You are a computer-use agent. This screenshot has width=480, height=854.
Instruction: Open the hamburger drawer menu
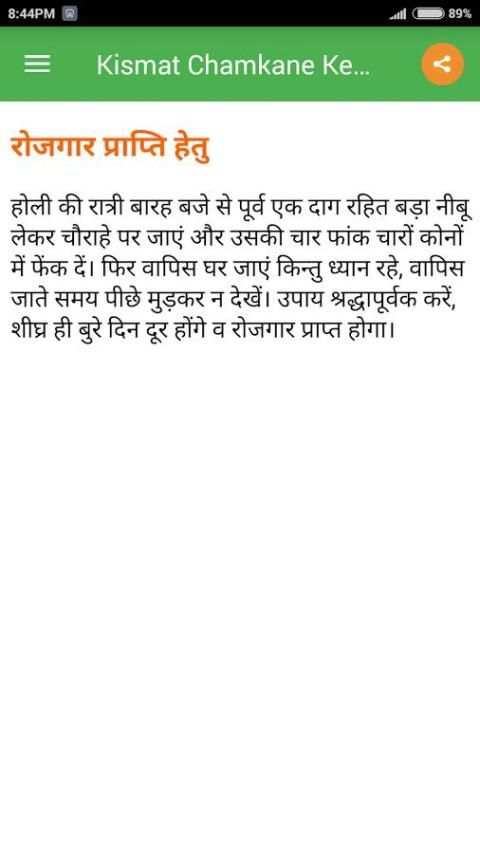click(x=37, y=64)
